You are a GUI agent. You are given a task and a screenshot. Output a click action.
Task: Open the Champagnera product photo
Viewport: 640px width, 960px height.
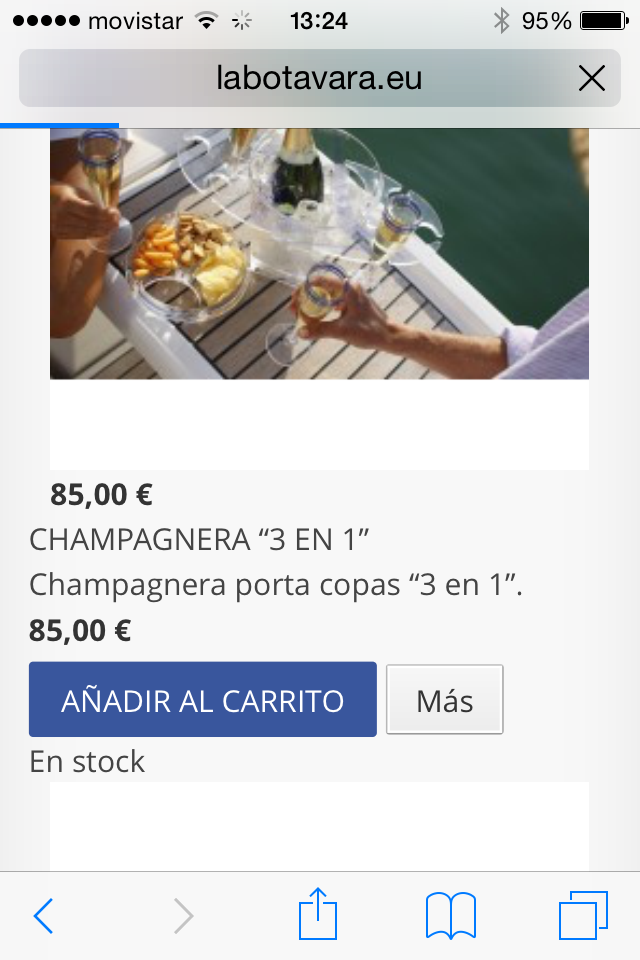[x=319, y=253]
